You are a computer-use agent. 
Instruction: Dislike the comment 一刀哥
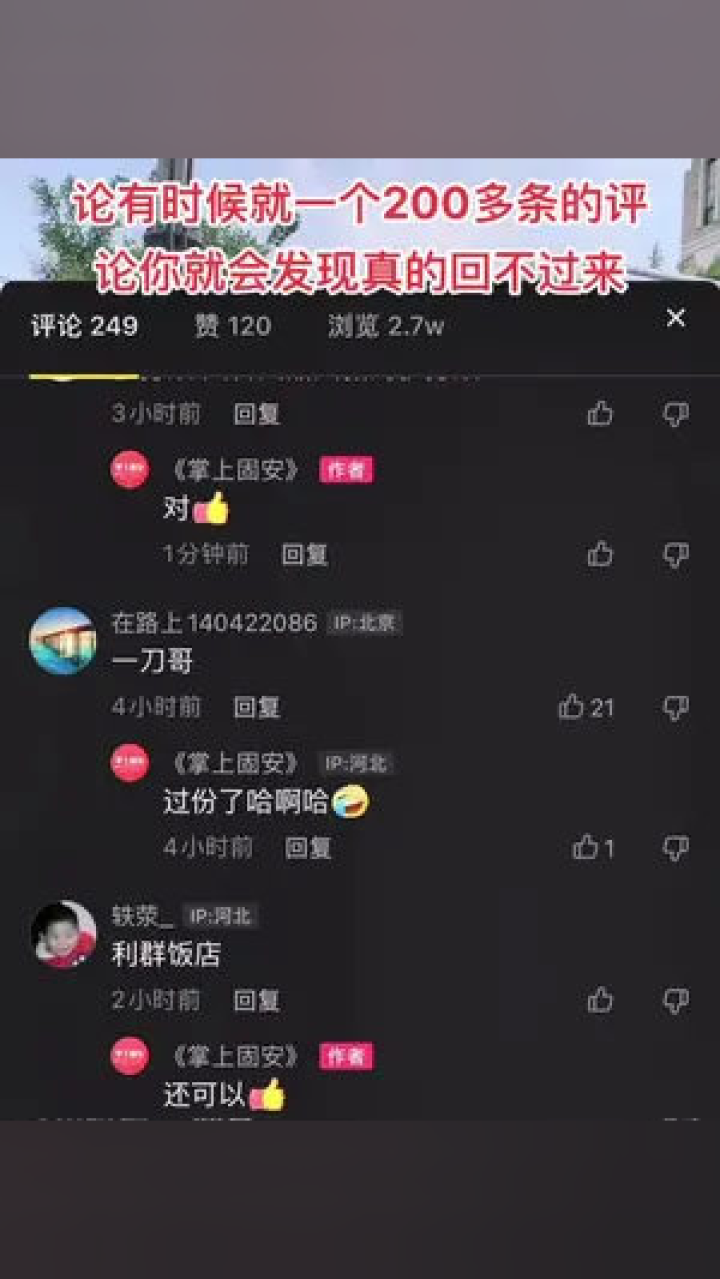(676, 708)
